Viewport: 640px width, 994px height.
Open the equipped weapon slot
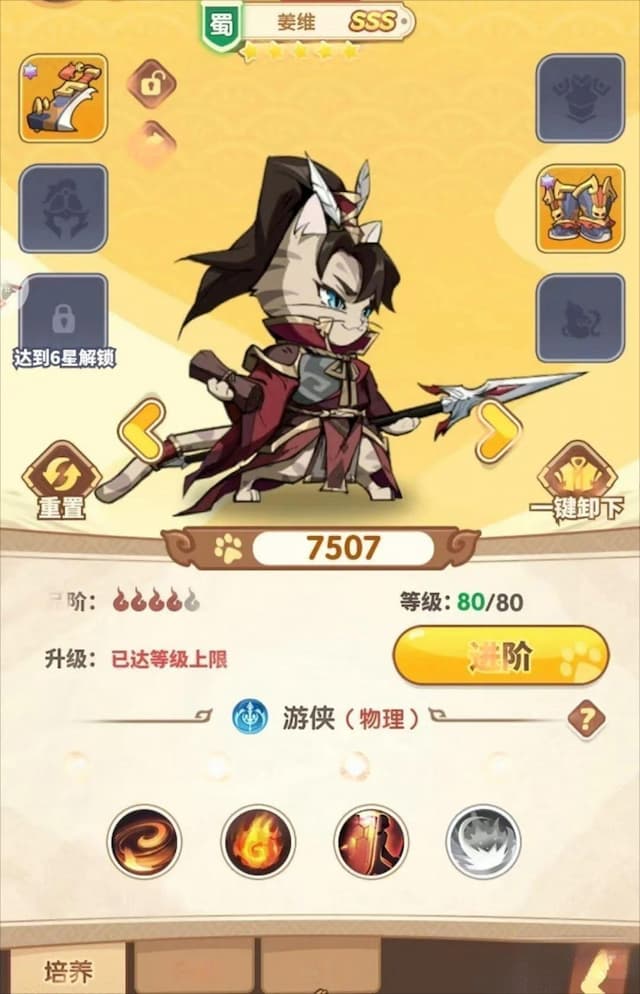click(63, 99)
